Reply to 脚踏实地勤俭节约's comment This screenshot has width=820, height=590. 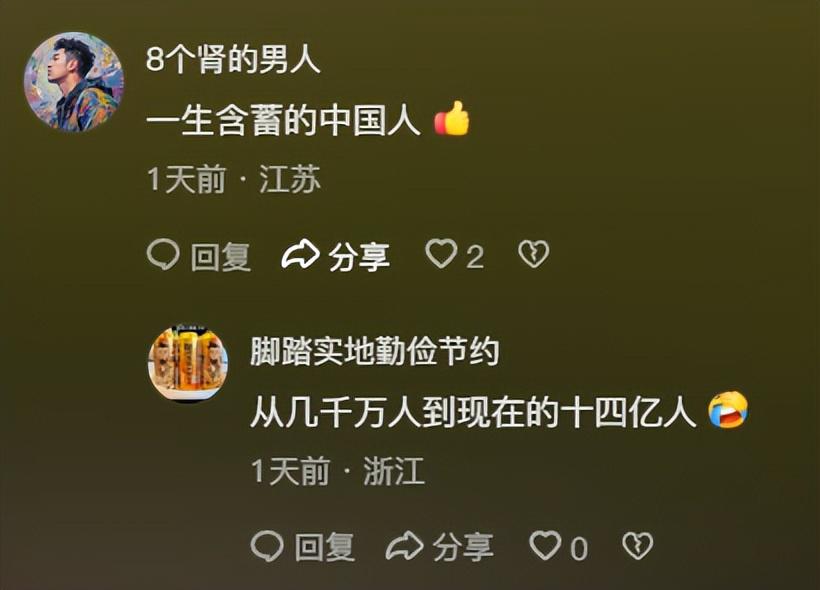point(302,546)
